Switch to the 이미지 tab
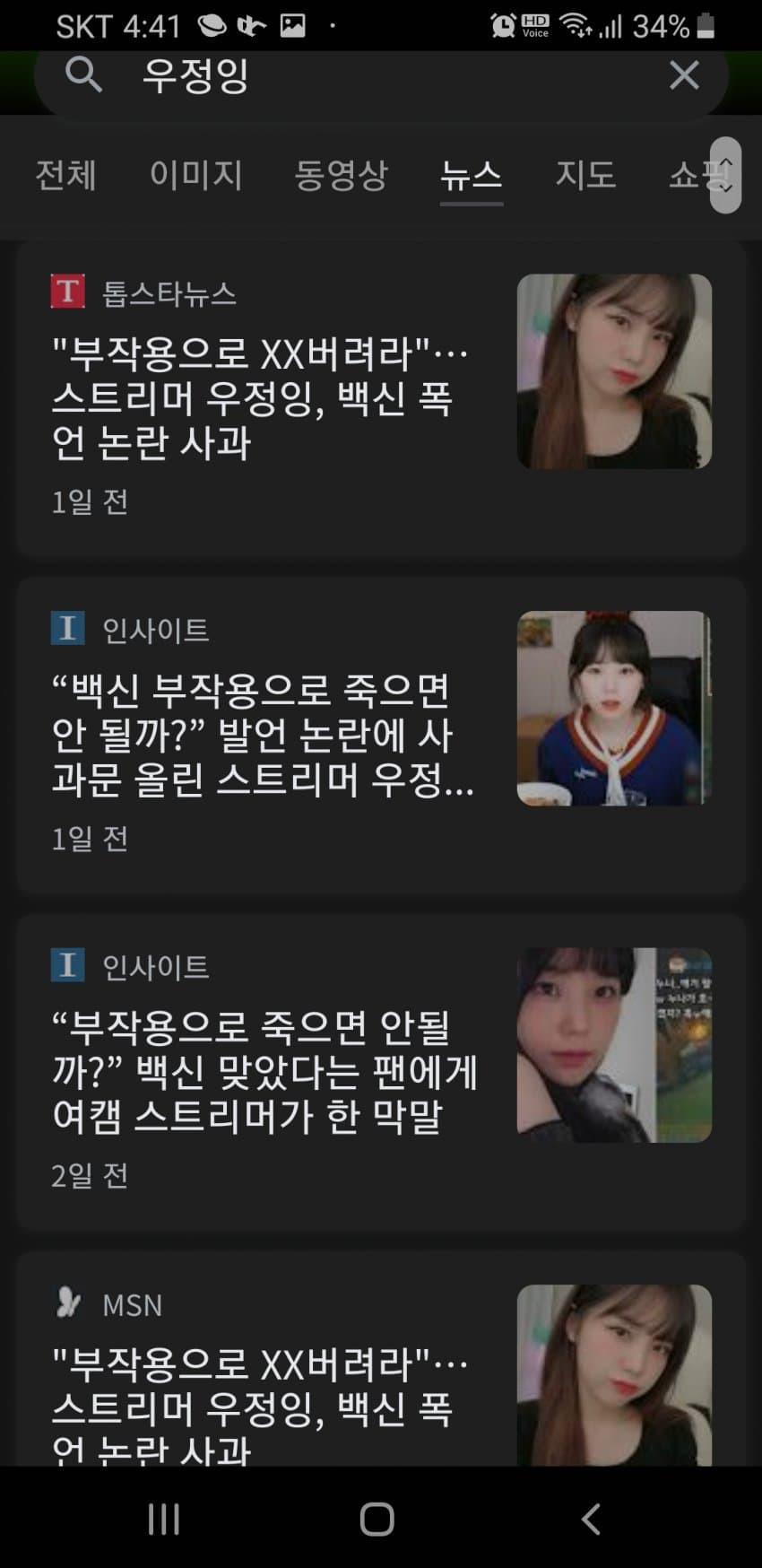762x1568 pixels. point(195,174)
